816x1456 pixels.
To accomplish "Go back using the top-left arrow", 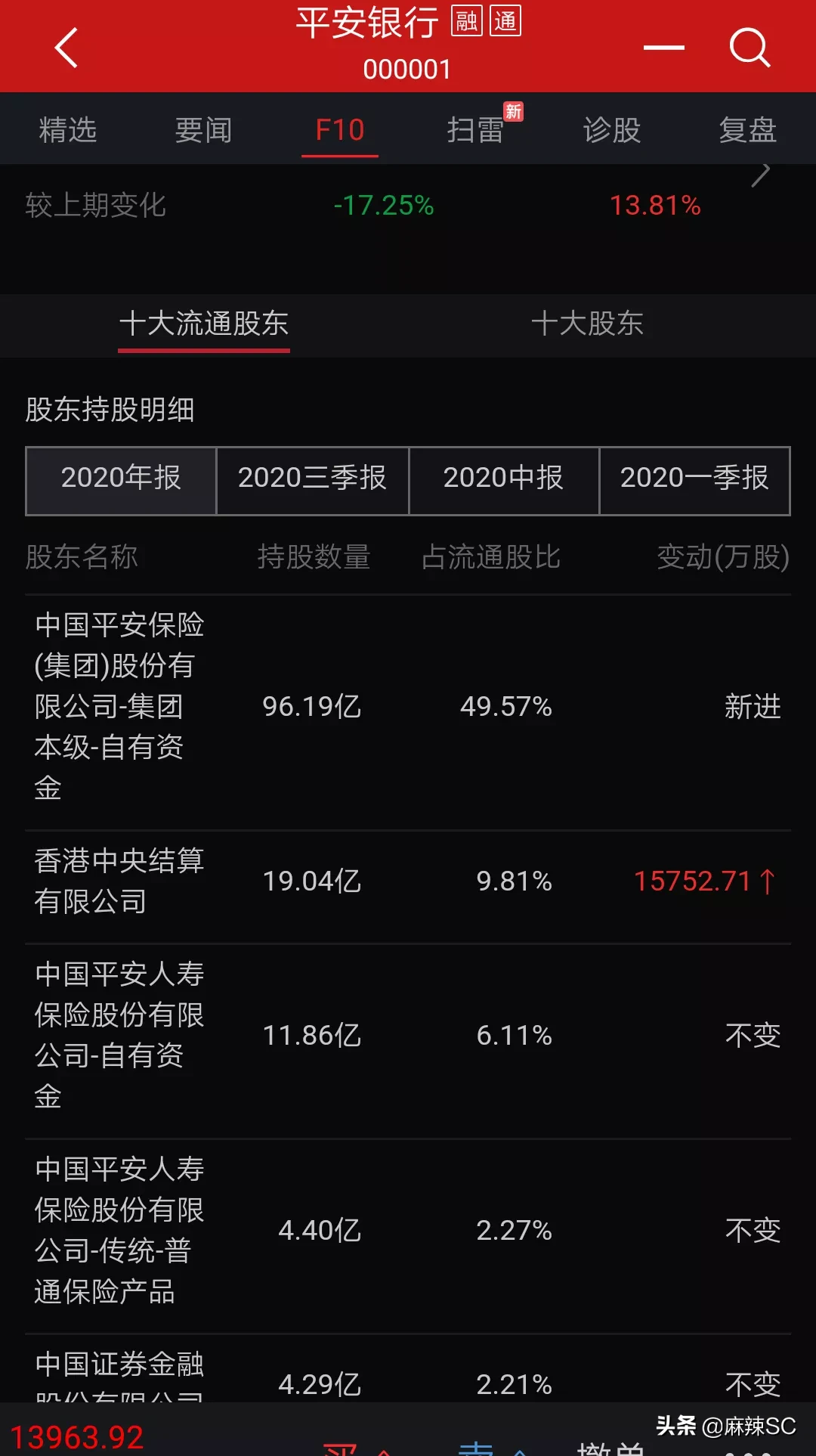I will (66, 48).
